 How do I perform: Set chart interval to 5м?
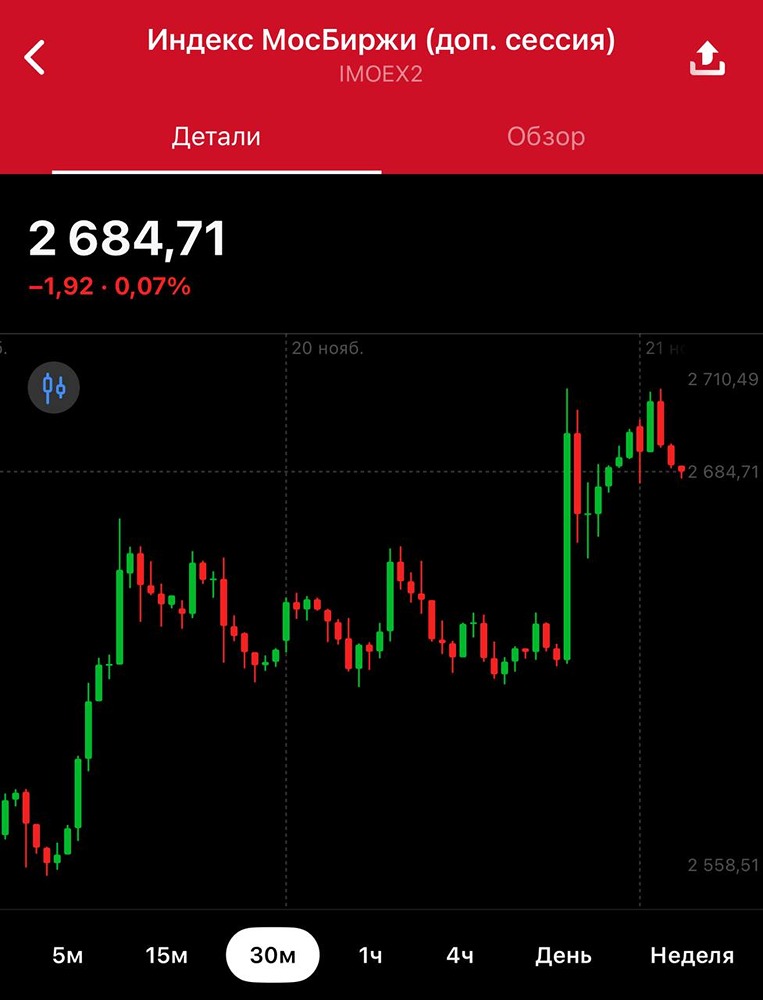coord(67,955)
